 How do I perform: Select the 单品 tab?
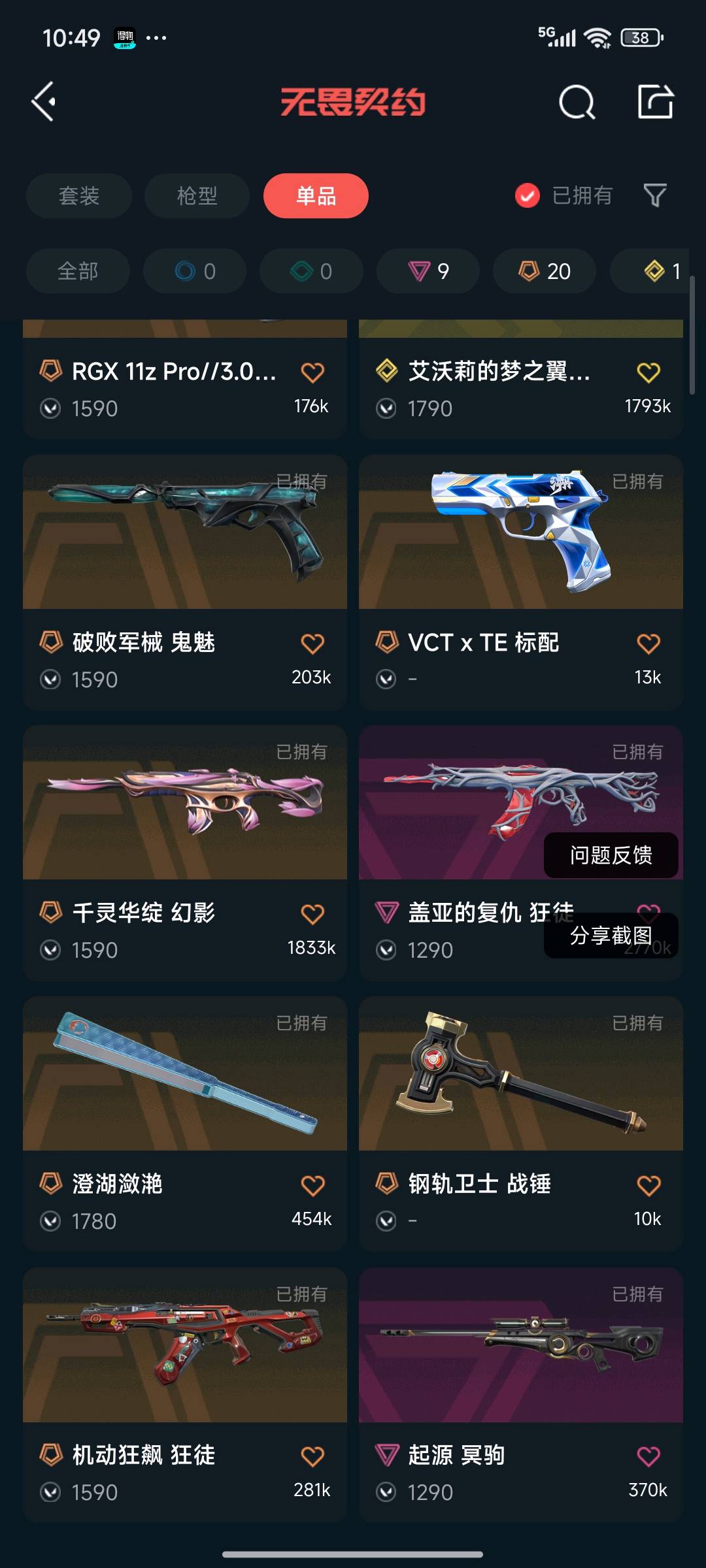coord(316,195)
